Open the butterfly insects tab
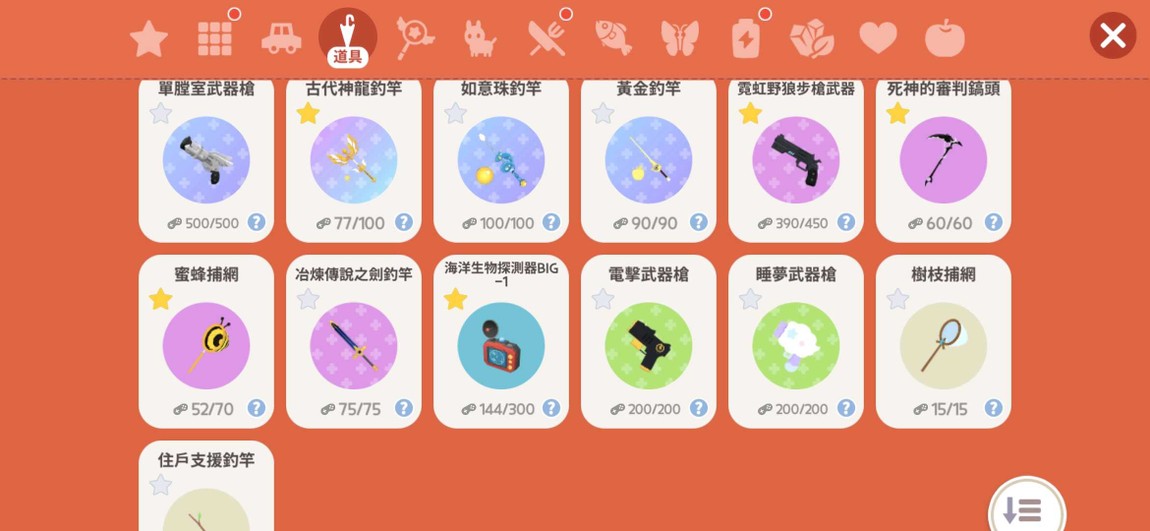The height and width of the screenshot is (531, 1150). (x=679, y=39)
